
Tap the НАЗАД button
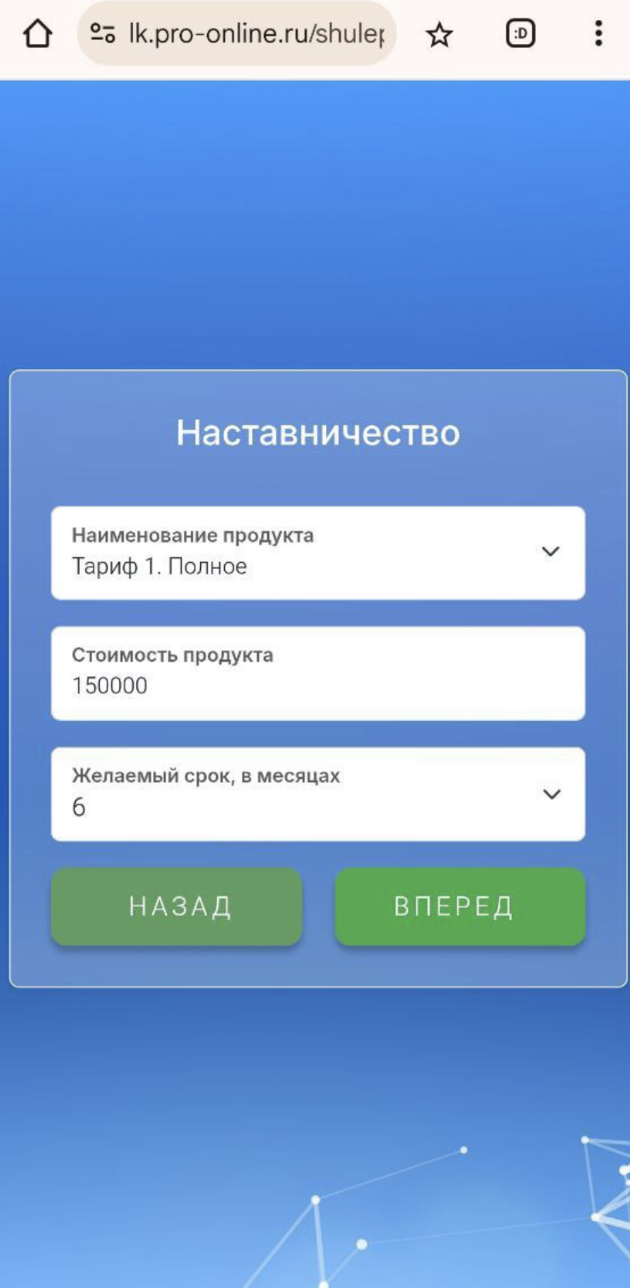tap(177, 906)
